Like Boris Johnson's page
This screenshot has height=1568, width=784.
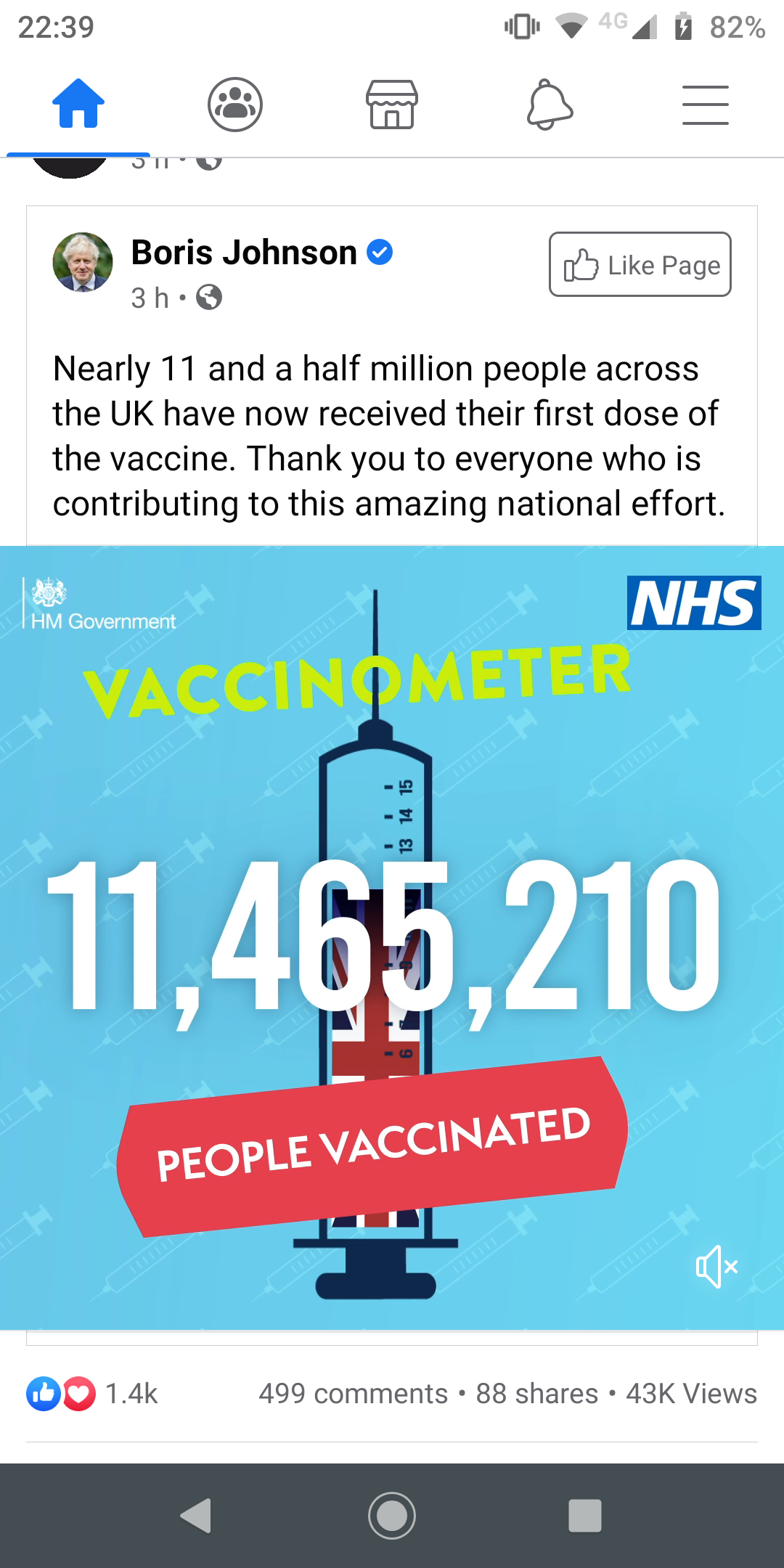point(640,264)
